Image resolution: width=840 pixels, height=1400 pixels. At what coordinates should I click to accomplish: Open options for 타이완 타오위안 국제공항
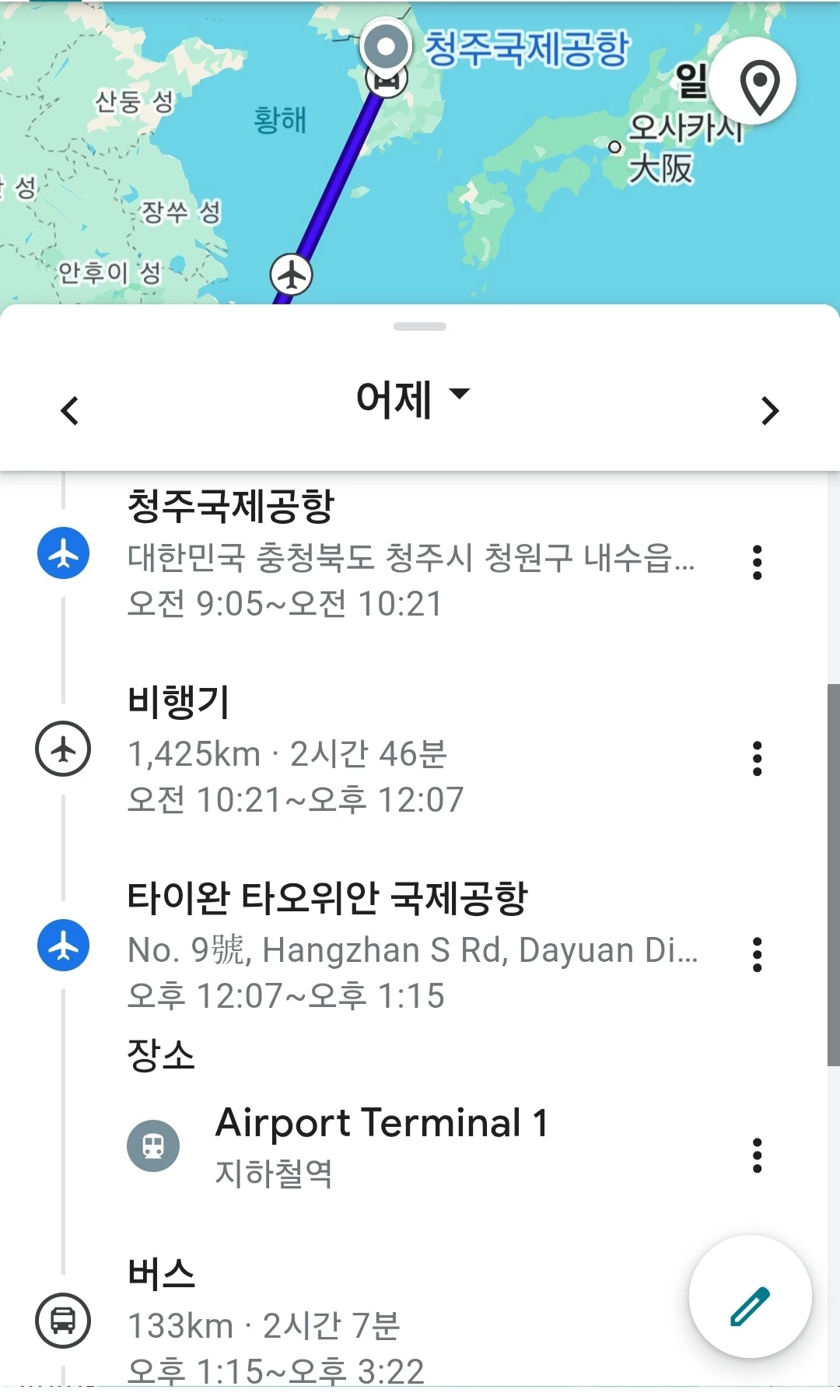pyautogui.click(x=757, y=955)
